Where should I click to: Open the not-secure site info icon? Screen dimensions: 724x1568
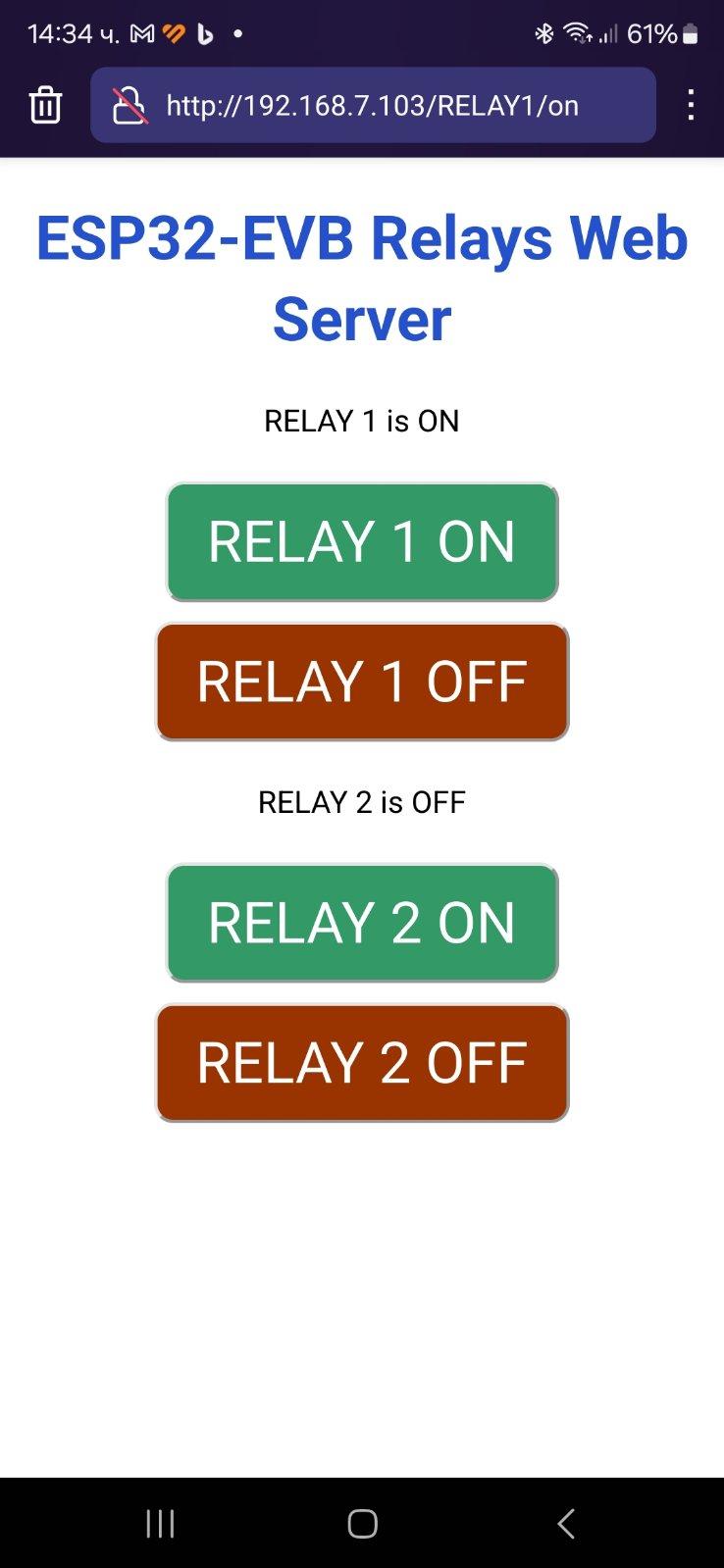(x=129, y=105)
